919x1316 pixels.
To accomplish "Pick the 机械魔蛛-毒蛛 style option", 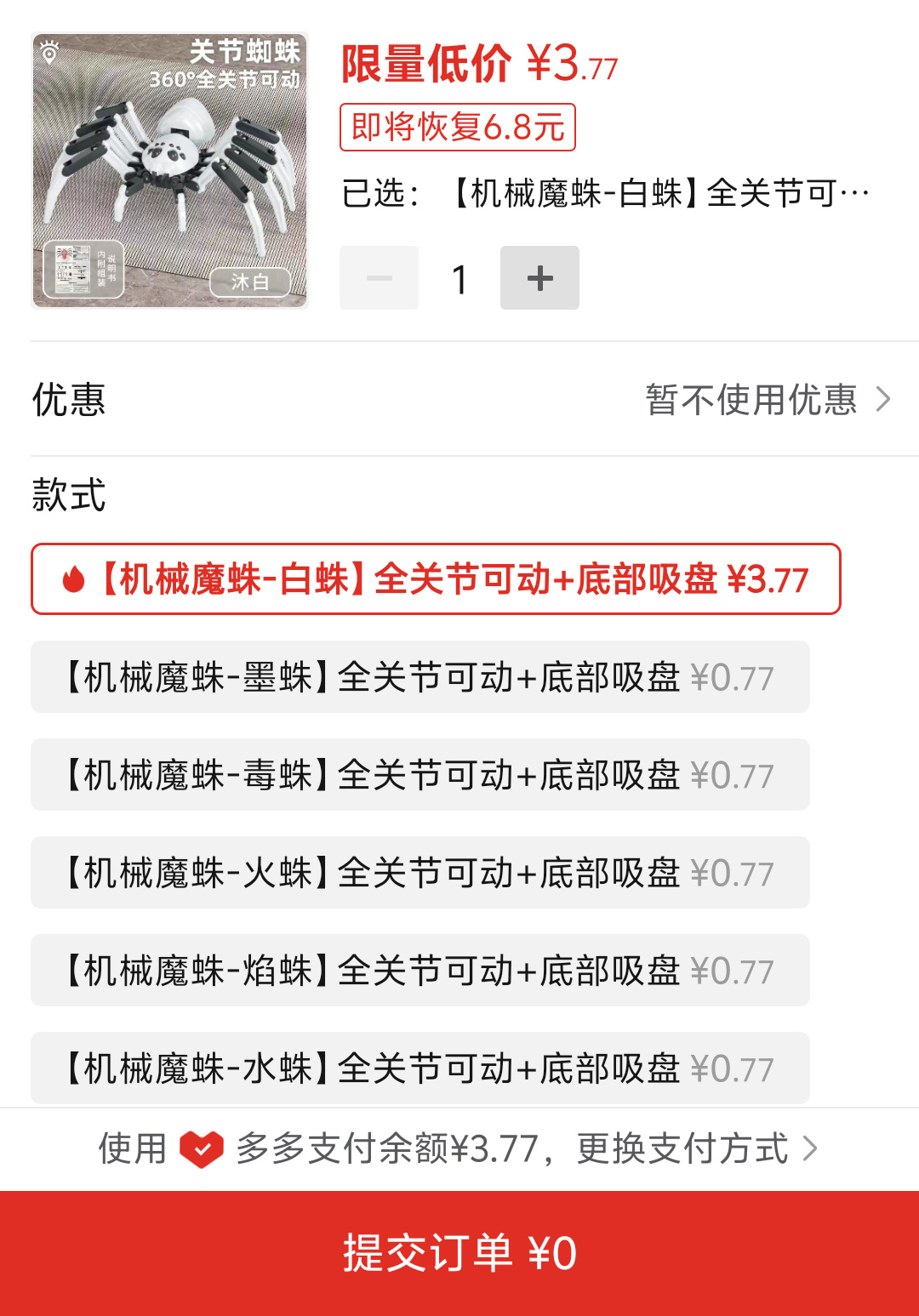I will pos(420,775).
